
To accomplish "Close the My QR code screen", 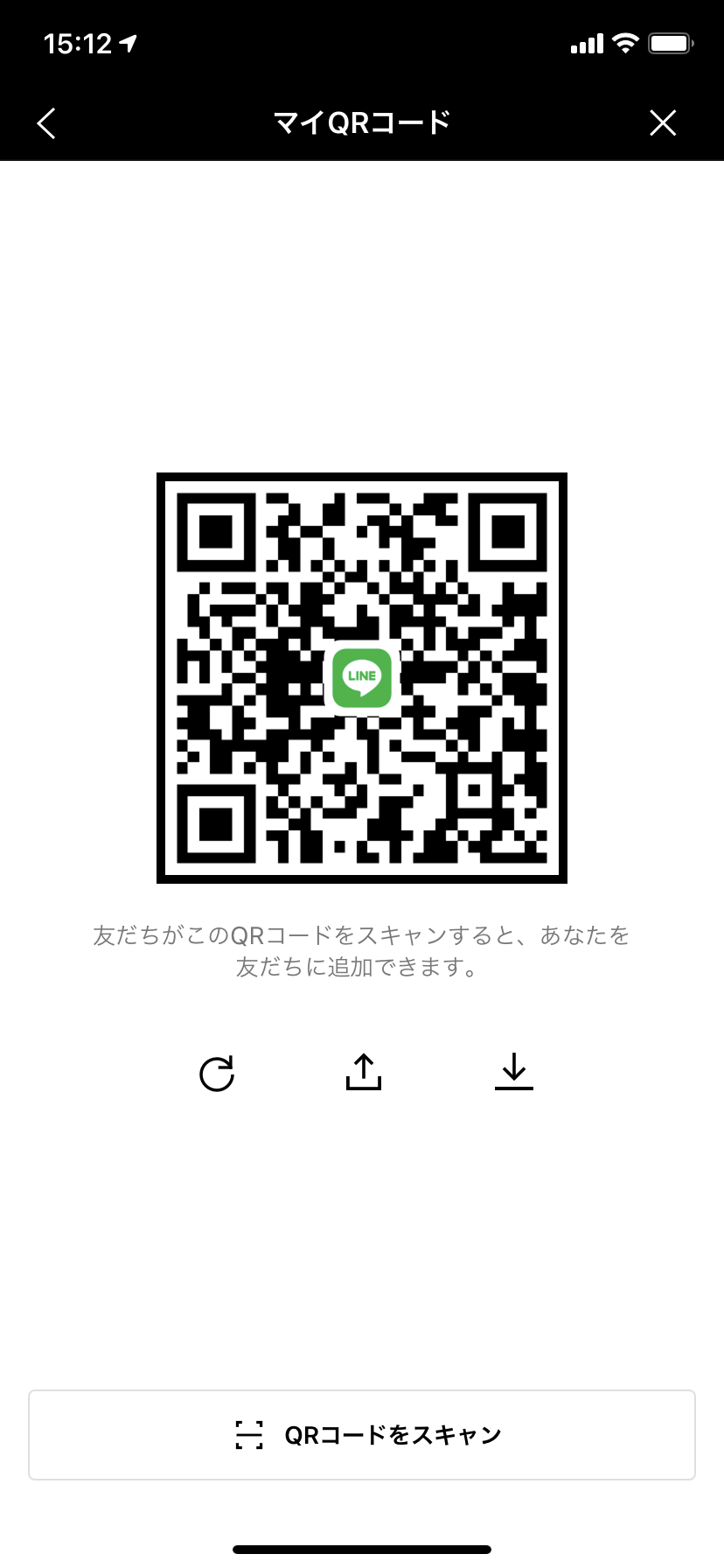I will pyautogui.click(x=663, y=123).
